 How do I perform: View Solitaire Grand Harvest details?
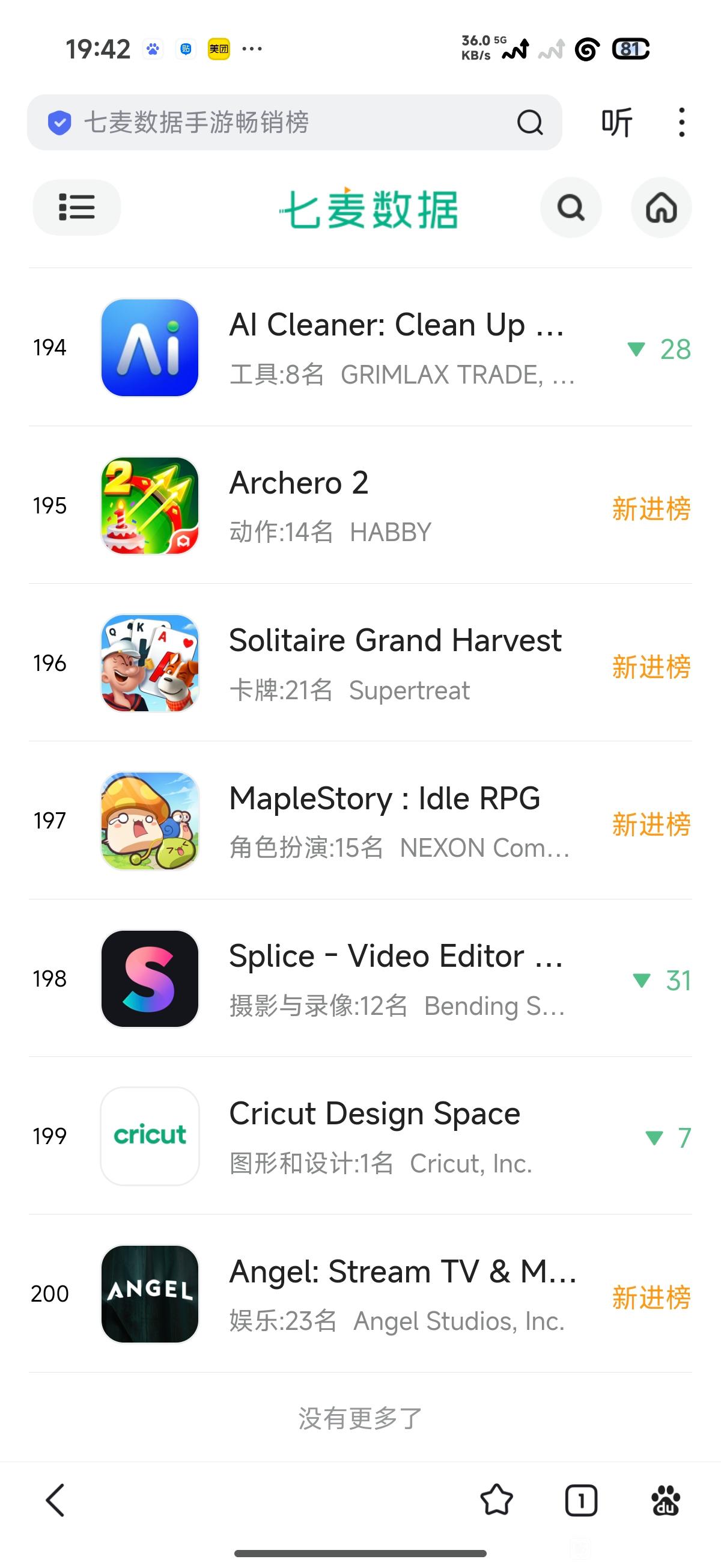pyautogui.click(x=395, y=663)
